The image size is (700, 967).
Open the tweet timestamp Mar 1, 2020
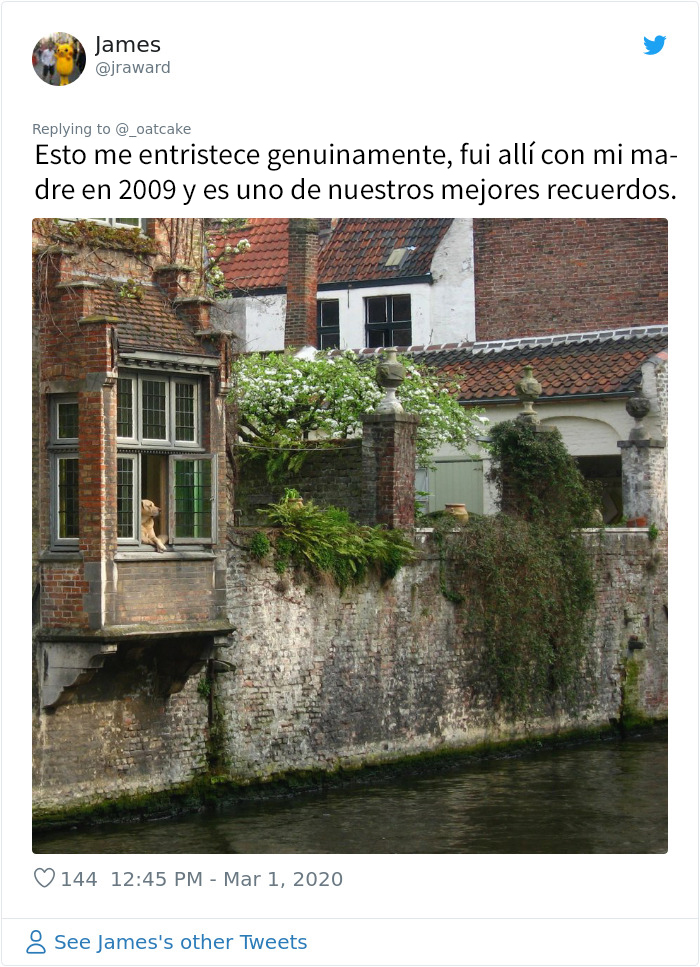tap(226, 879)
